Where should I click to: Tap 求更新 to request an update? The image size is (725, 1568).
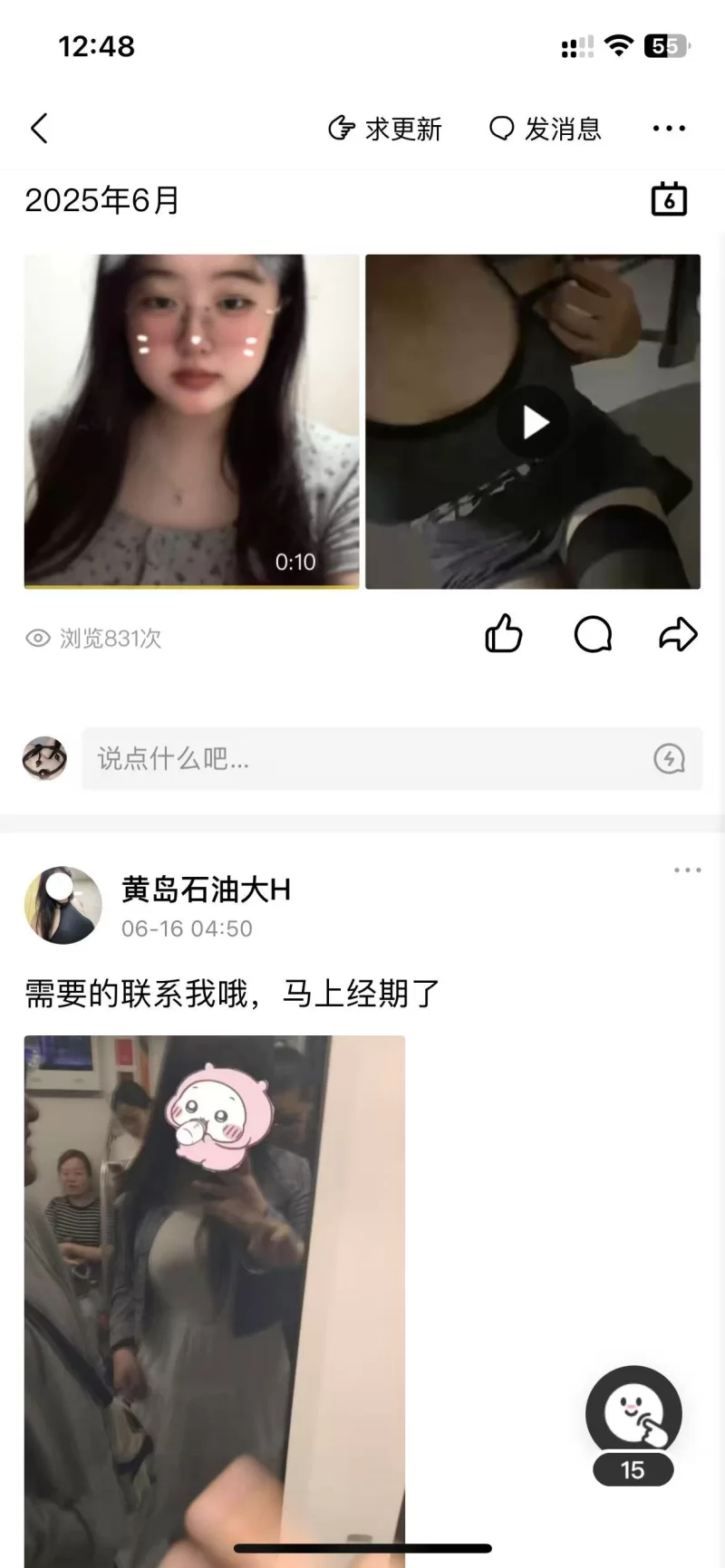click(385, 129)
